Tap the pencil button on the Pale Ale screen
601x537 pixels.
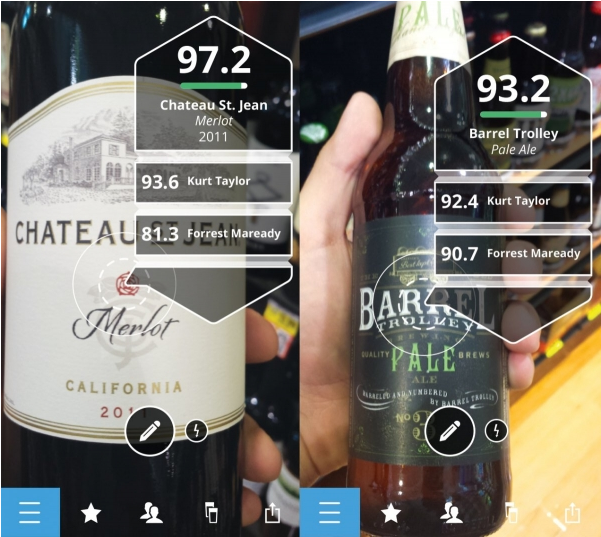[x=449, y=432]
